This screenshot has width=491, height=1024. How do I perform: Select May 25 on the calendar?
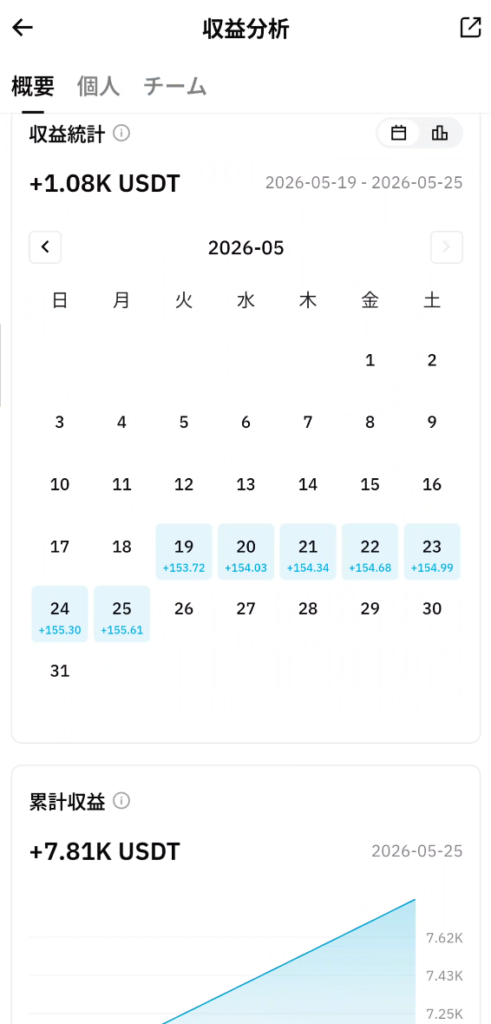122,614
